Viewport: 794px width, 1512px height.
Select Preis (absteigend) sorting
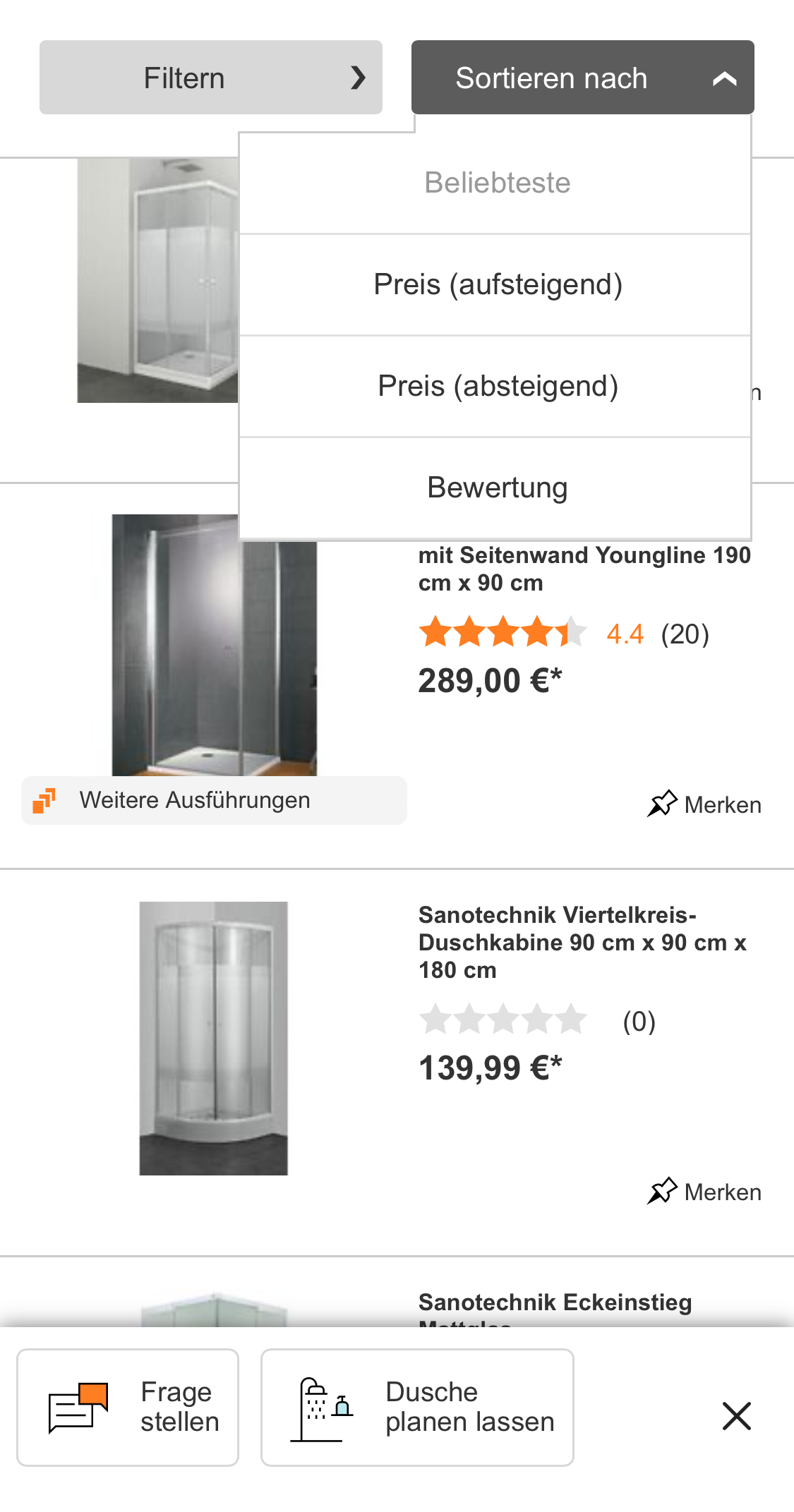pyautogui.click(x=496, y=386)
